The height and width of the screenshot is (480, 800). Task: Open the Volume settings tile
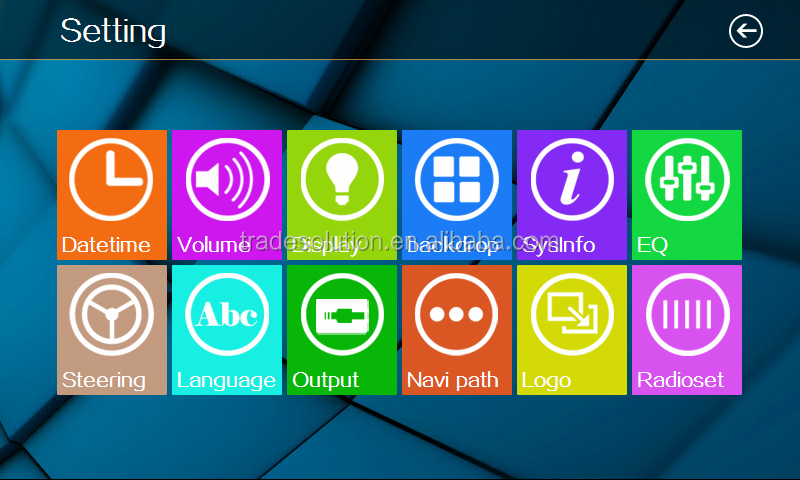[x=226, y=194]
